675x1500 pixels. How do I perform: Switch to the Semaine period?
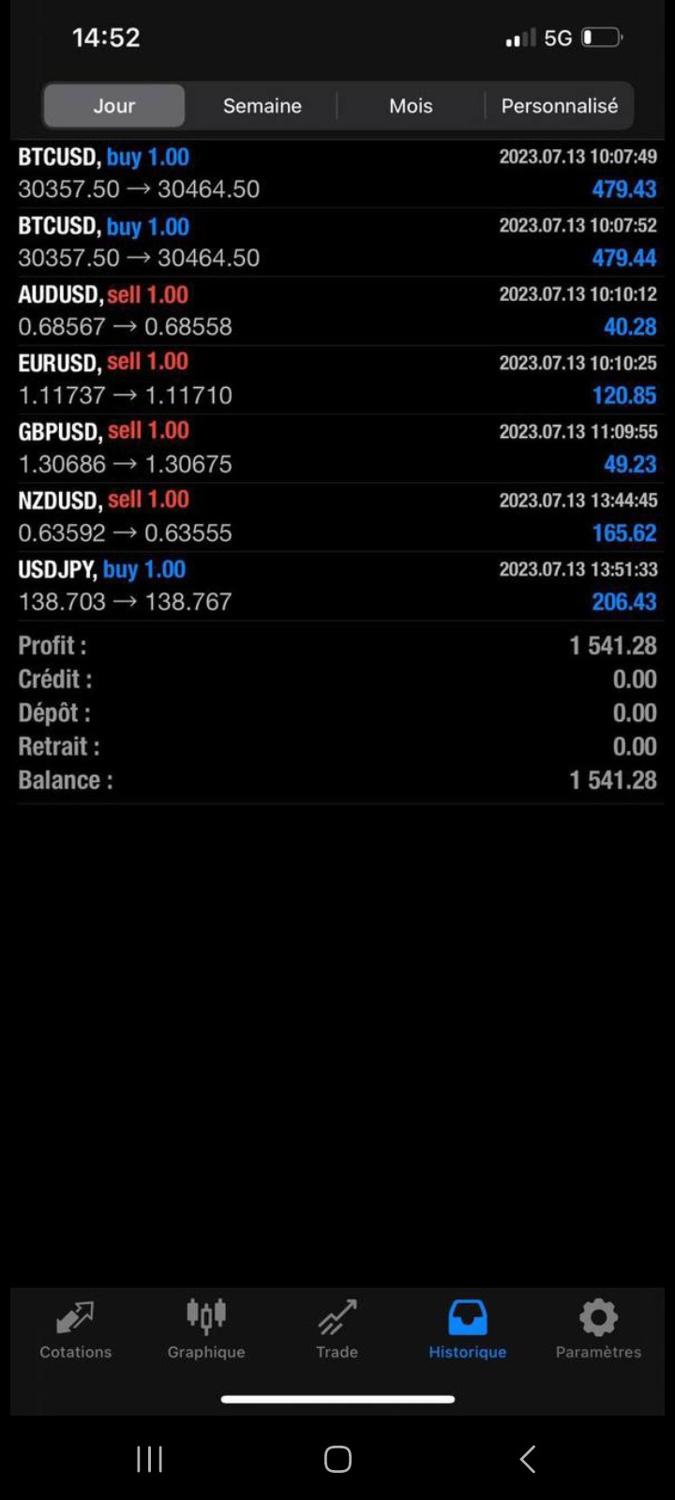click(262, 105)
